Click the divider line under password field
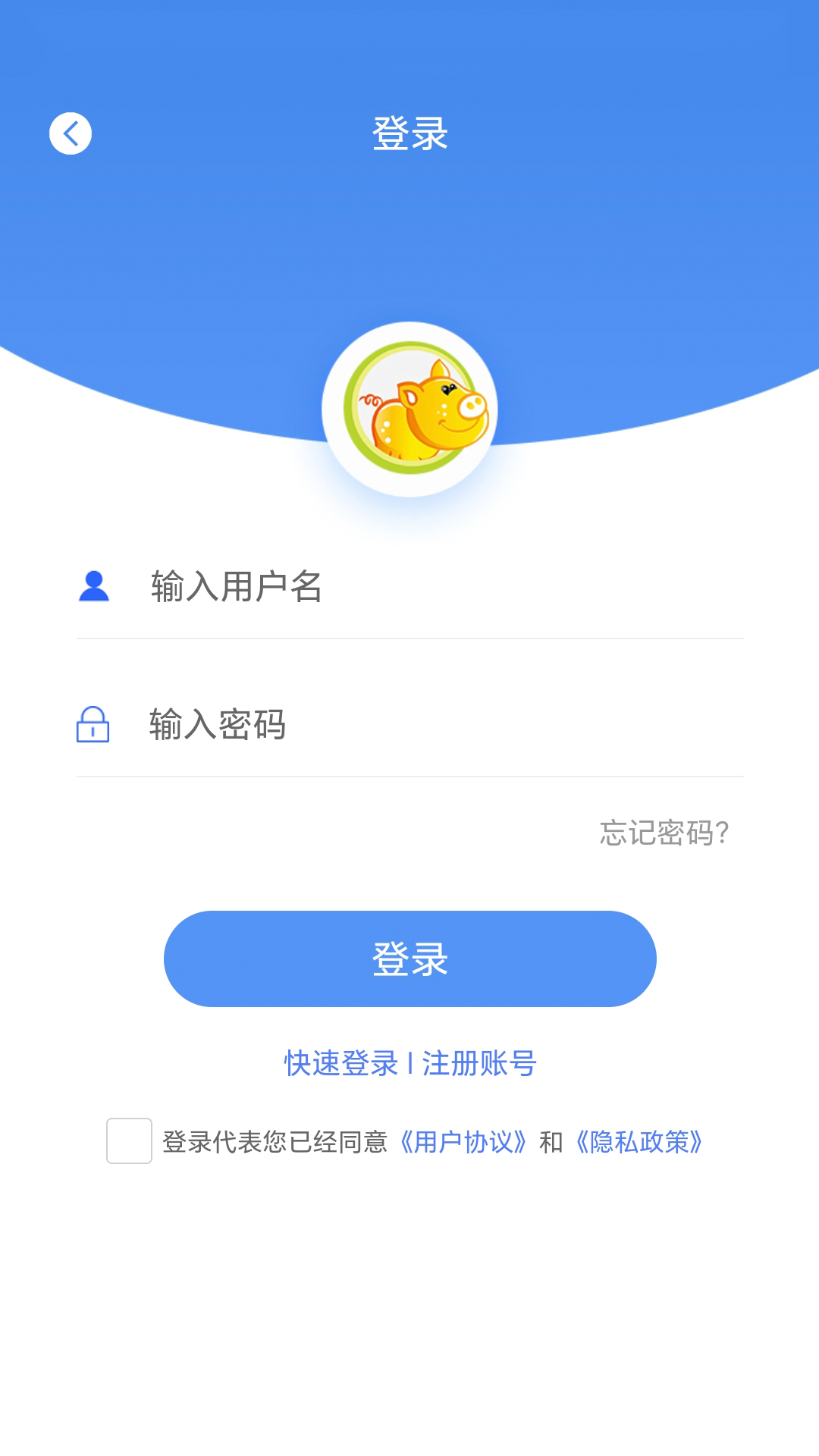This screenshot has width=819, height=1456. tap(409, 777)
